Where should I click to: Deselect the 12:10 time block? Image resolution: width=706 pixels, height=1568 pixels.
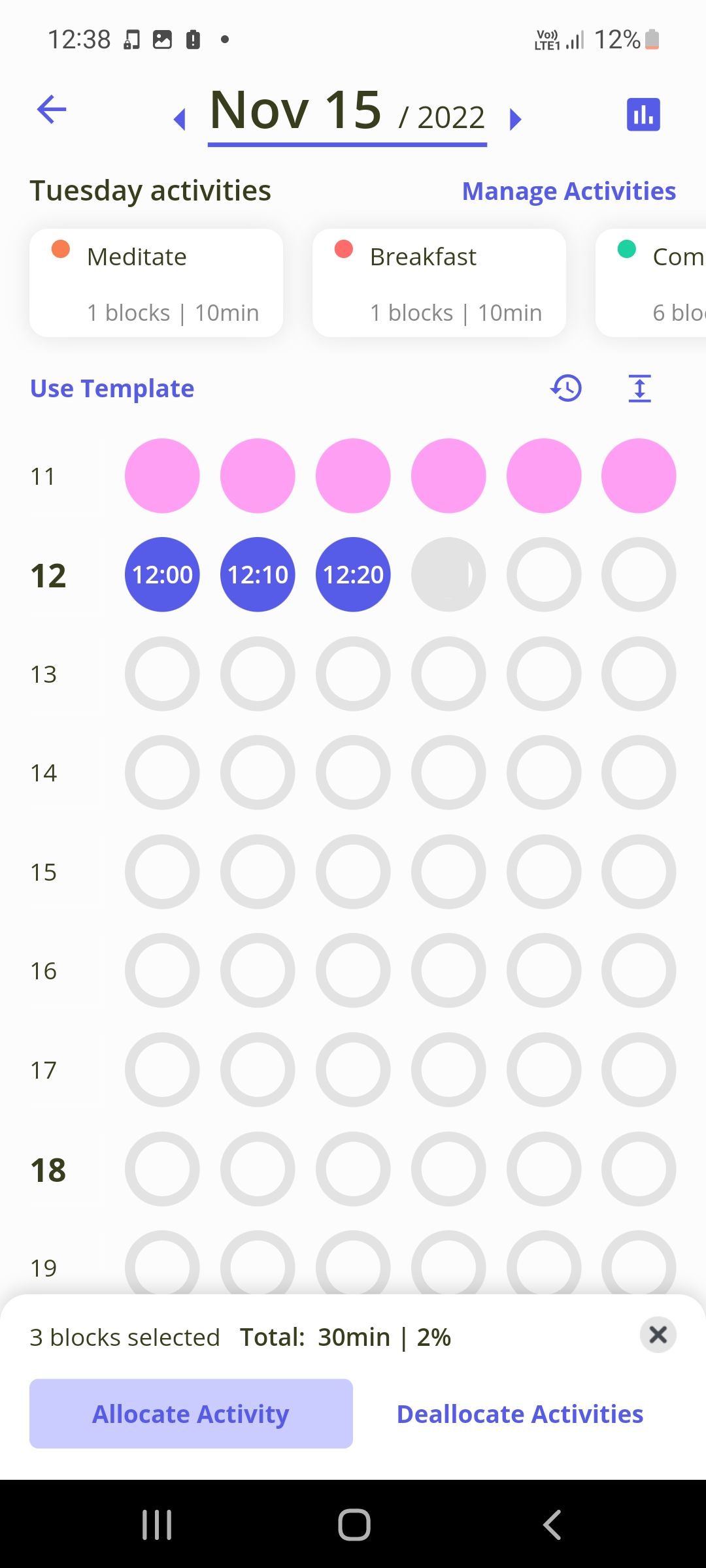coord(258,575)
